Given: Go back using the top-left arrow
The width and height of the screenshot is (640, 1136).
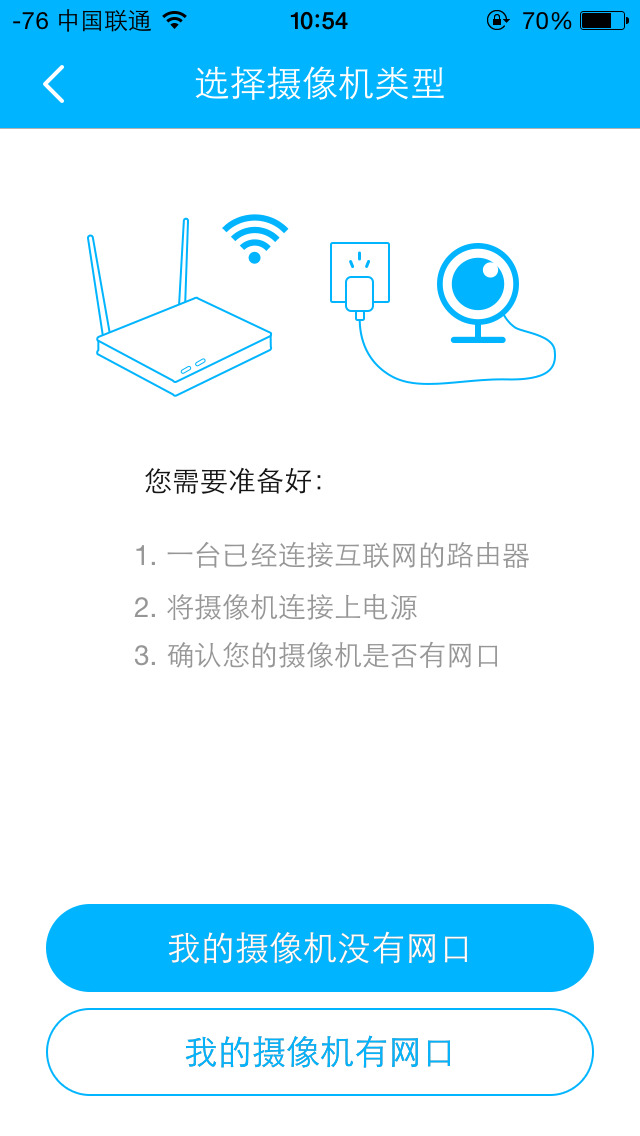Looking at the screenshot, I should 54,84.
